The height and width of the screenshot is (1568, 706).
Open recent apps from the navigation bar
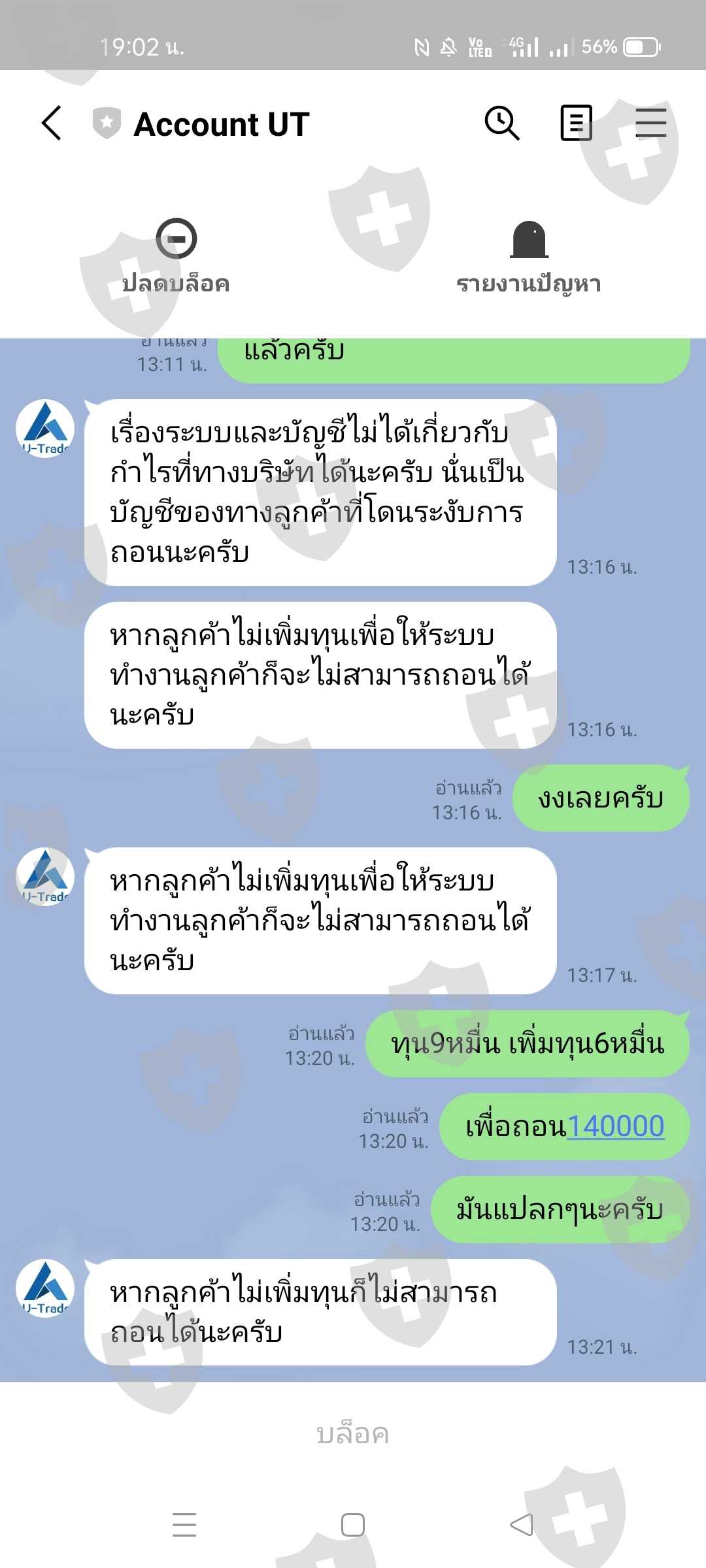[184, 1525]
